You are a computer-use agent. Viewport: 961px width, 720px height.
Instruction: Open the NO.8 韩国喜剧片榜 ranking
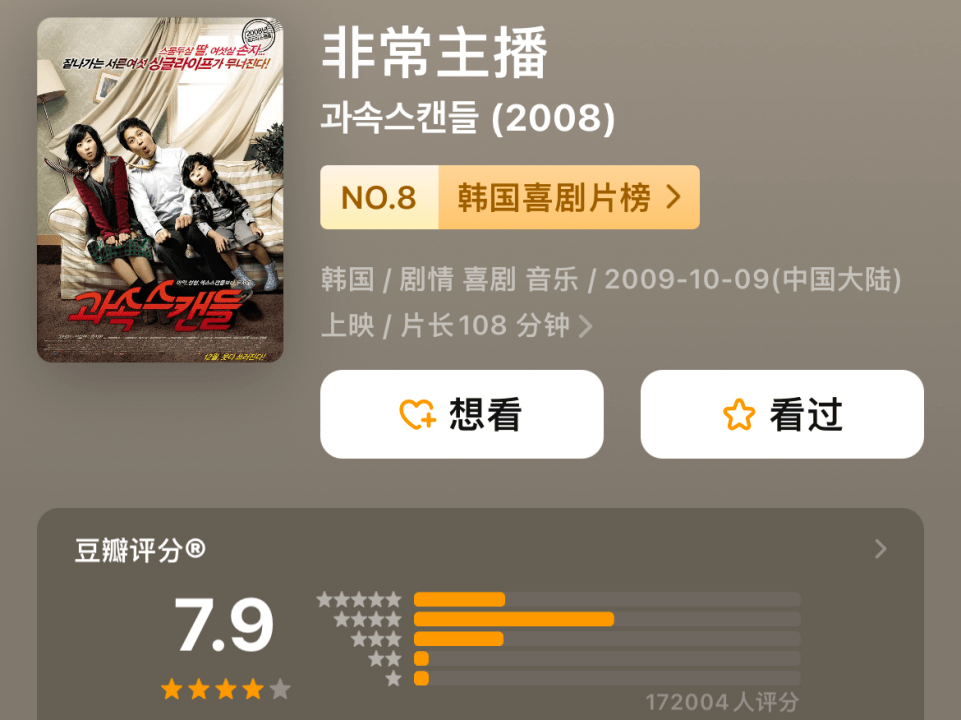click(x=510, y=197)
